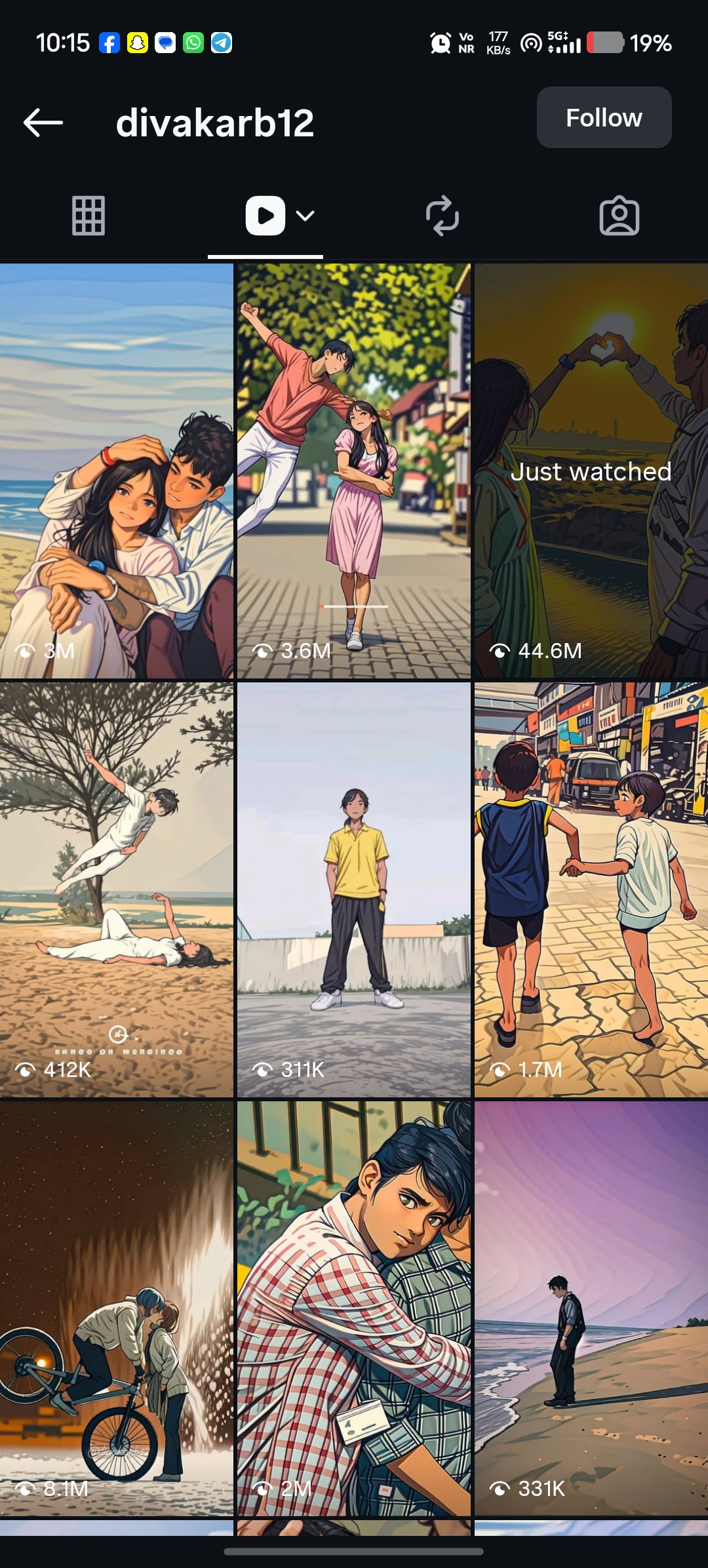Open the reel with 311K views

(x=354, y=890)
